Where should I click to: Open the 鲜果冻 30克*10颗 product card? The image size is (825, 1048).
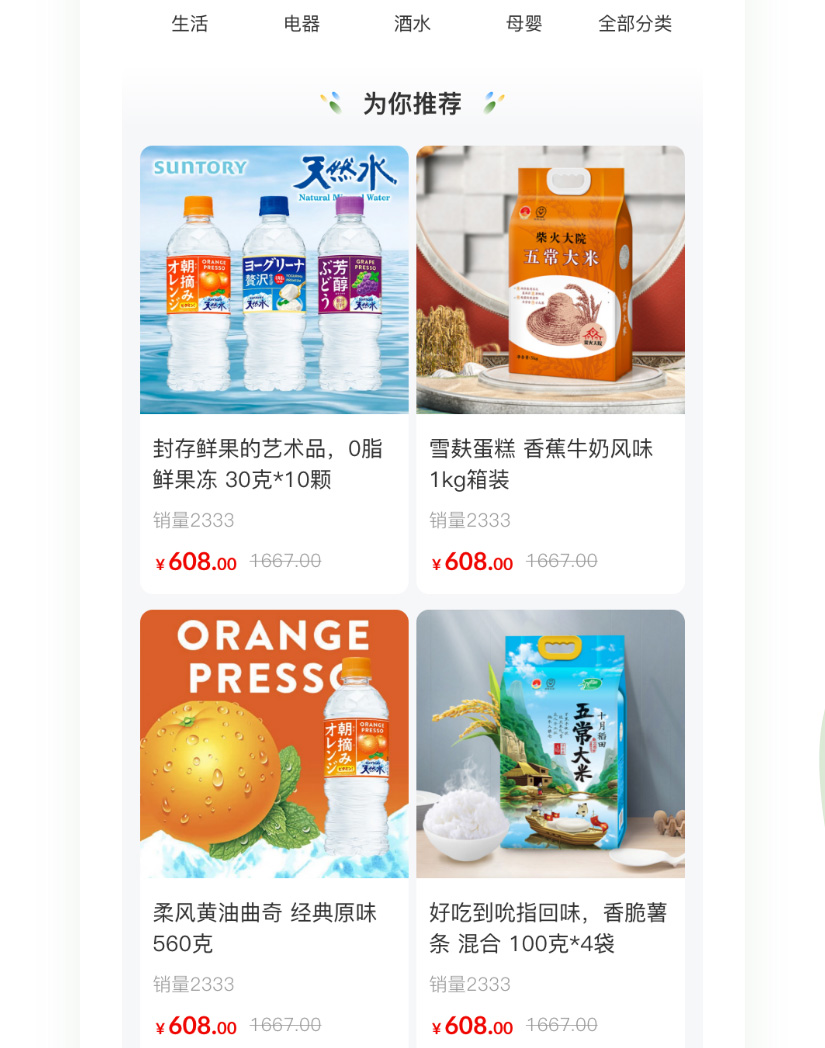coord(274,370)
